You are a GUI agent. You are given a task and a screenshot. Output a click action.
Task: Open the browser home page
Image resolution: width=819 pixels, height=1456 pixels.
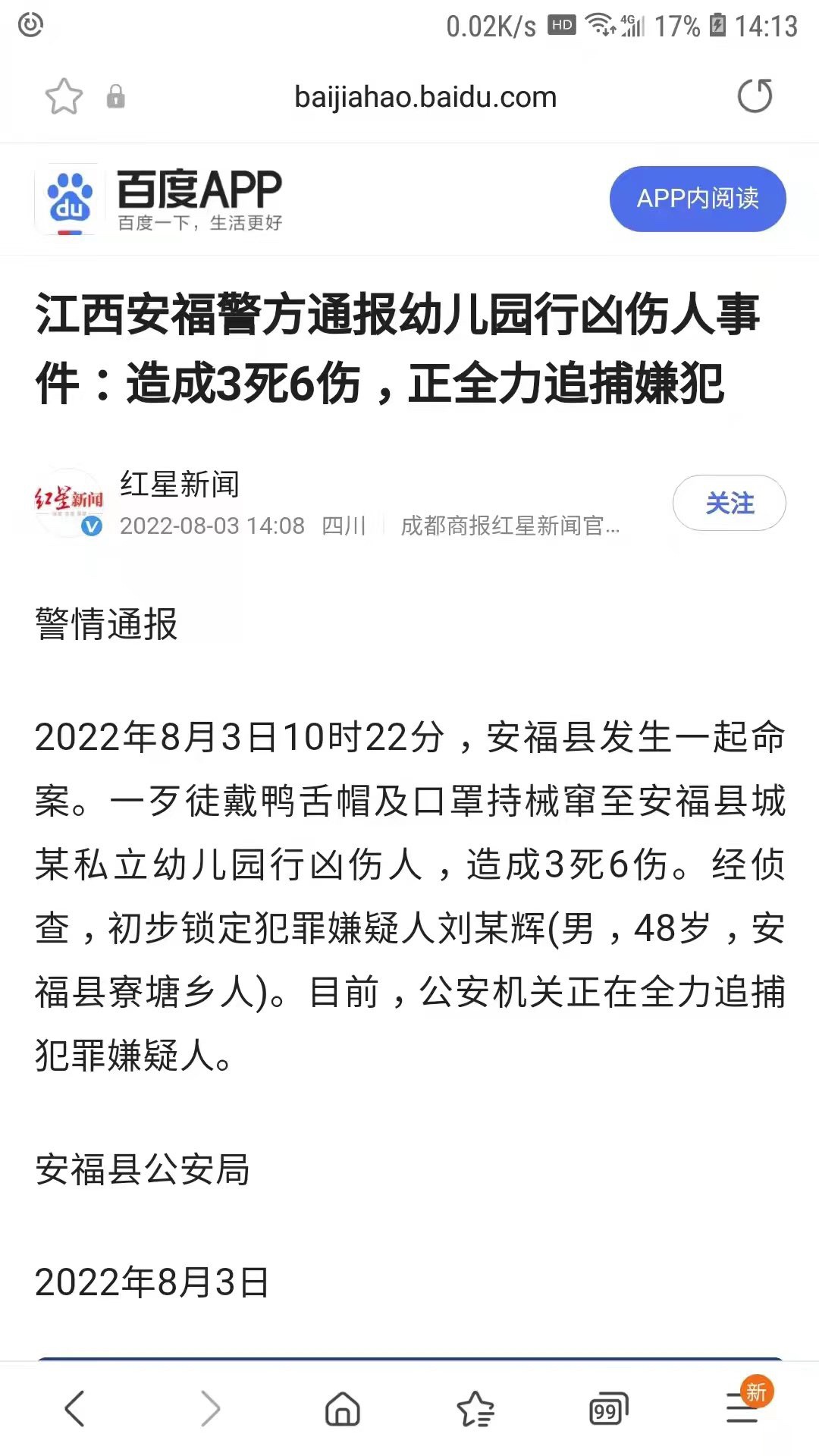click(x=343, y=1410)
